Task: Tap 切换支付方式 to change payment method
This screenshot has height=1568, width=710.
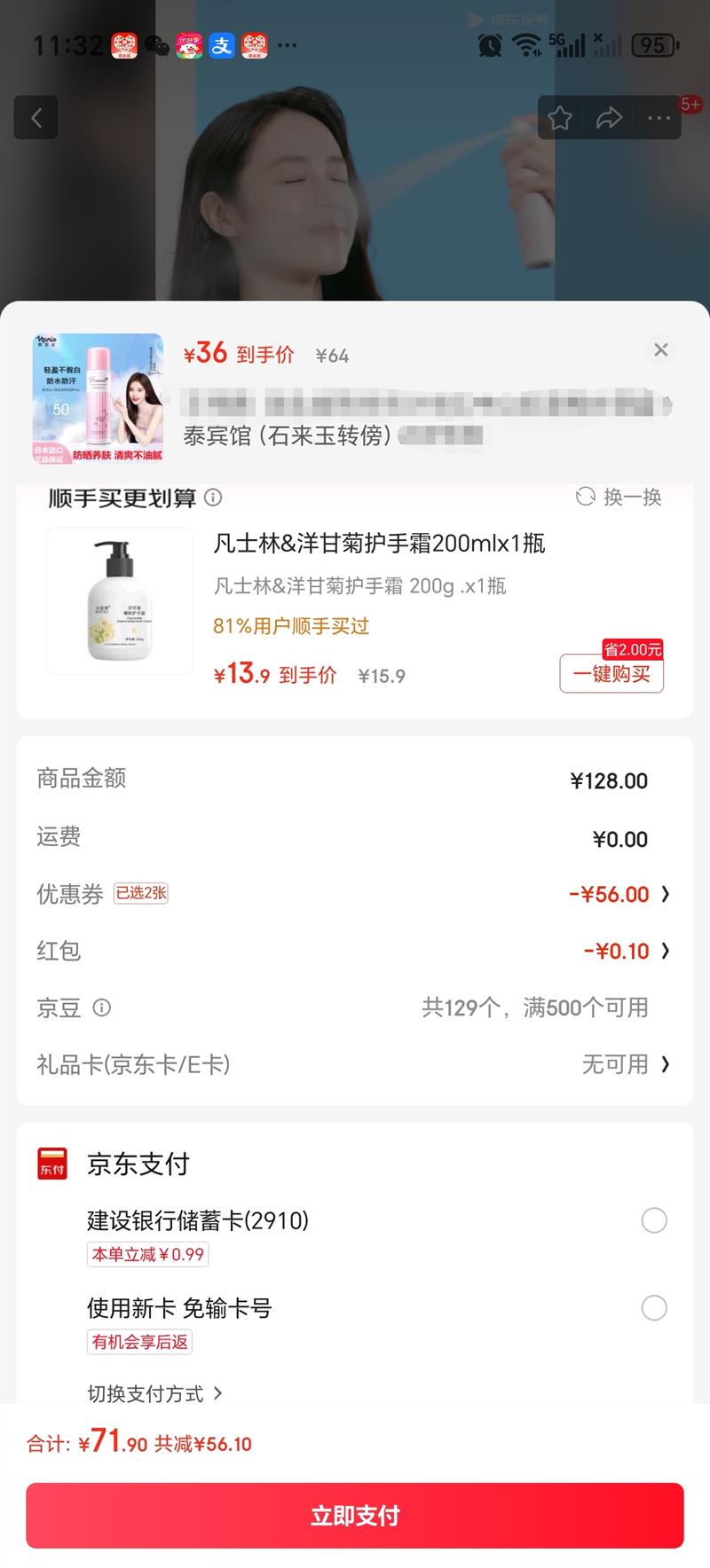Action: [154, 1393]
